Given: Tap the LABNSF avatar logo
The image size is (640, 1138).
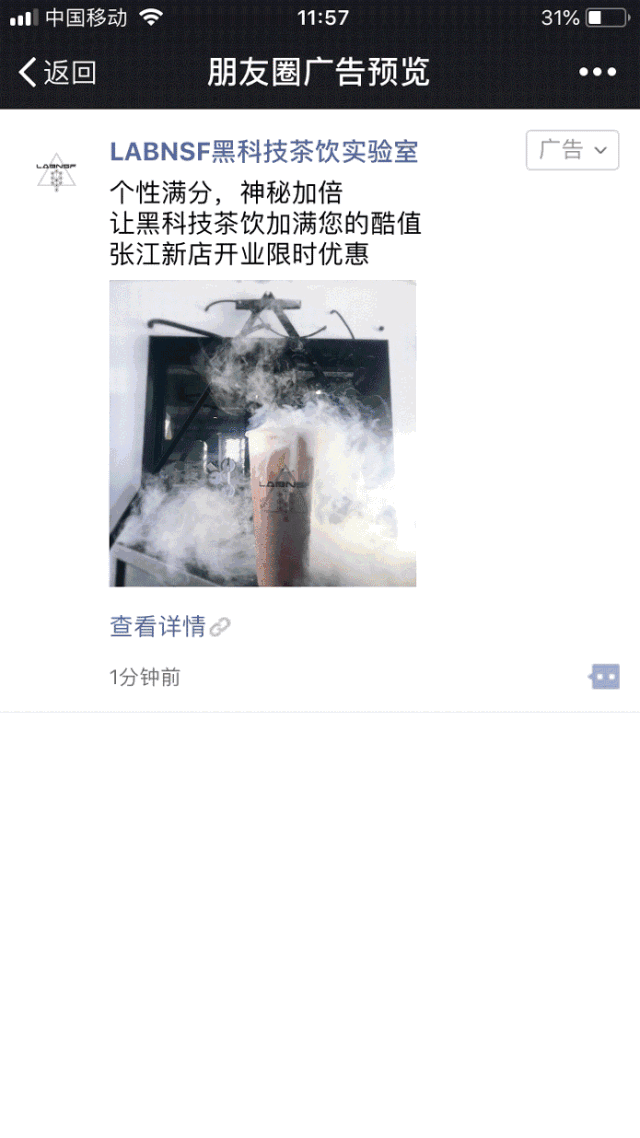Looking at the screenshot, I should [57, 171].
